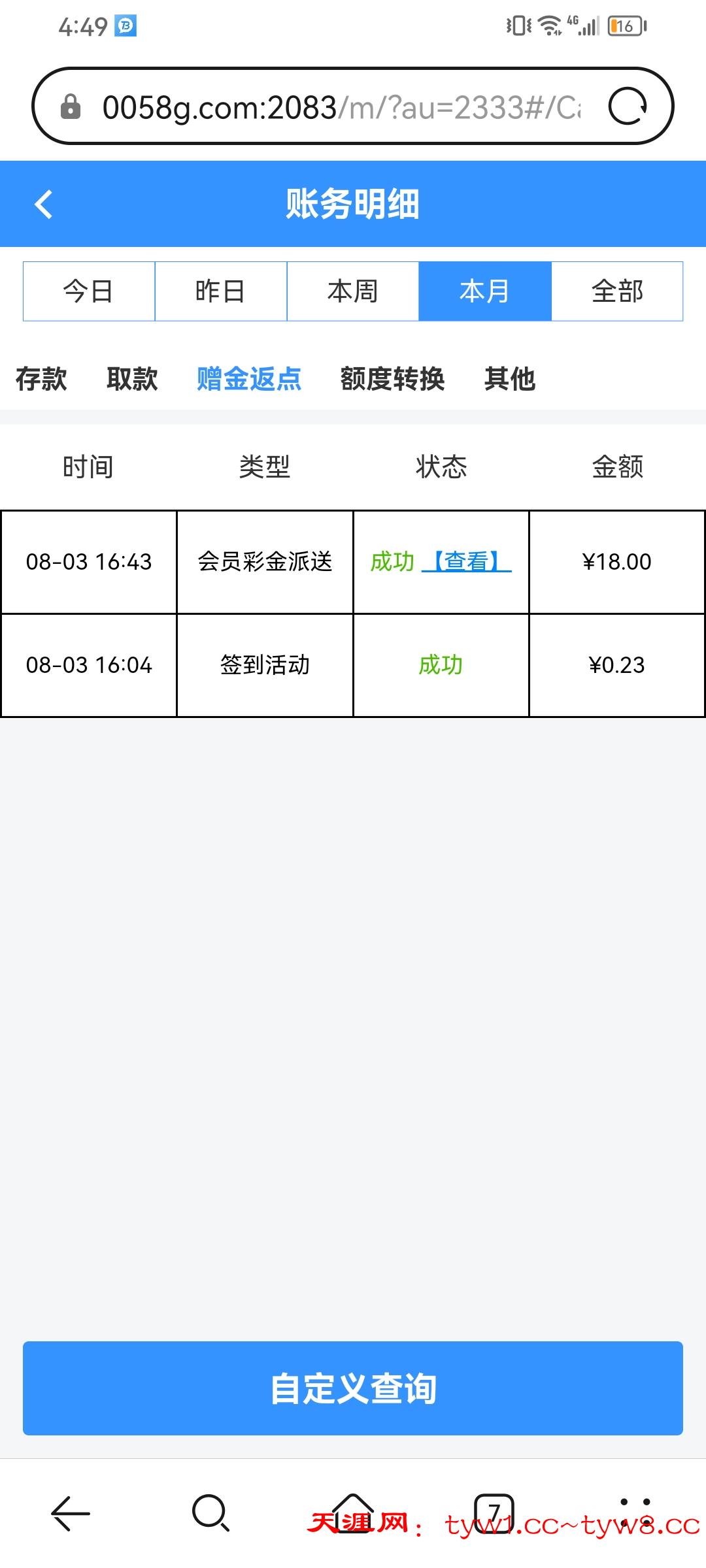Open the browser more options menu
The height and width of the screenshot is (1568, 706).
635,1512
